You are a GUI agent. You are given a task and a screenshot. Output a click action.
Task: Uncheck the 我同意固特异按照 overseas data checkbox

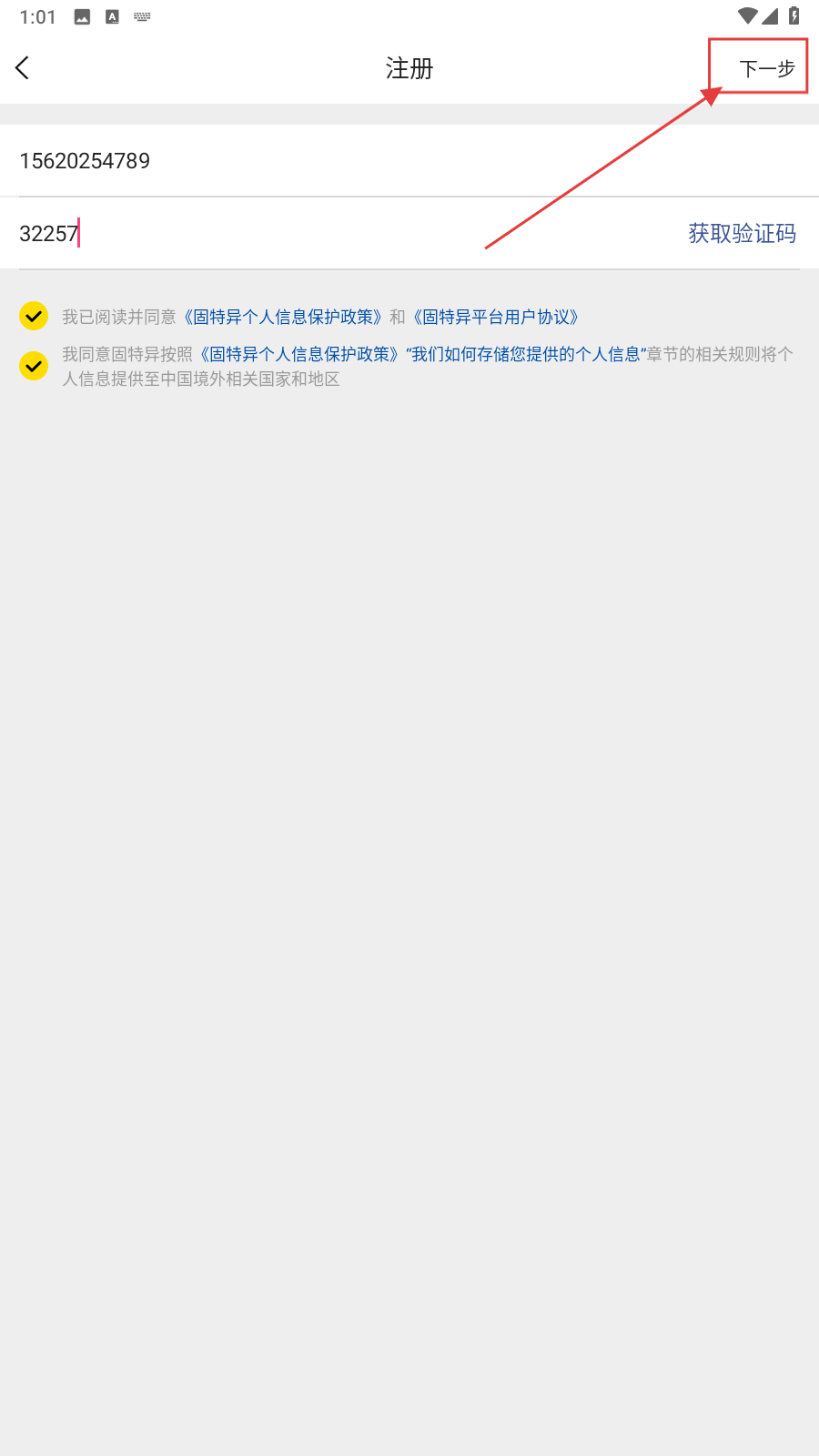point(34,366)
